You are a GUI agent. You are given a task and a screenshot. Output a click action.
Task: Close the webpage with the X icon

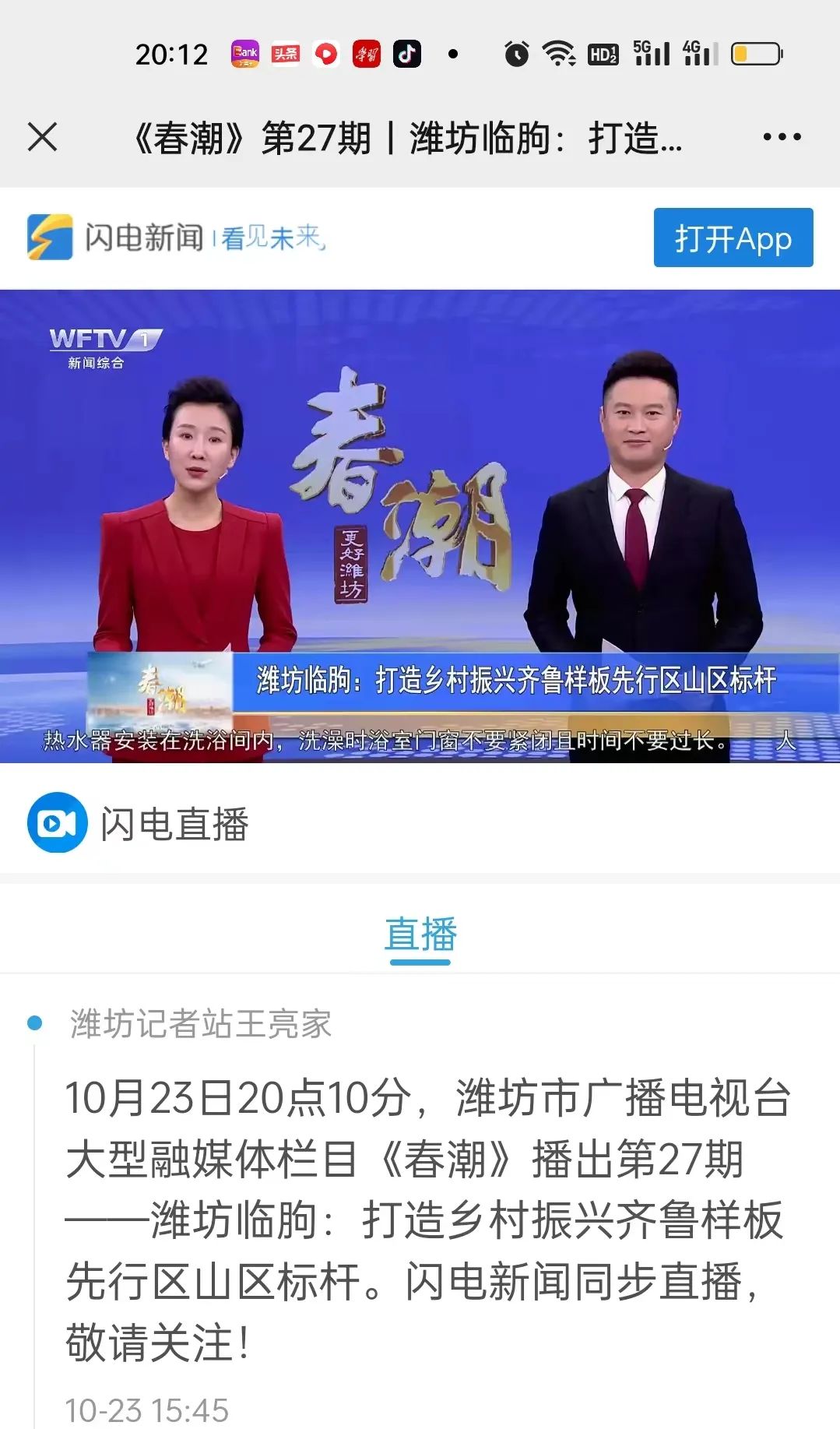43,137
